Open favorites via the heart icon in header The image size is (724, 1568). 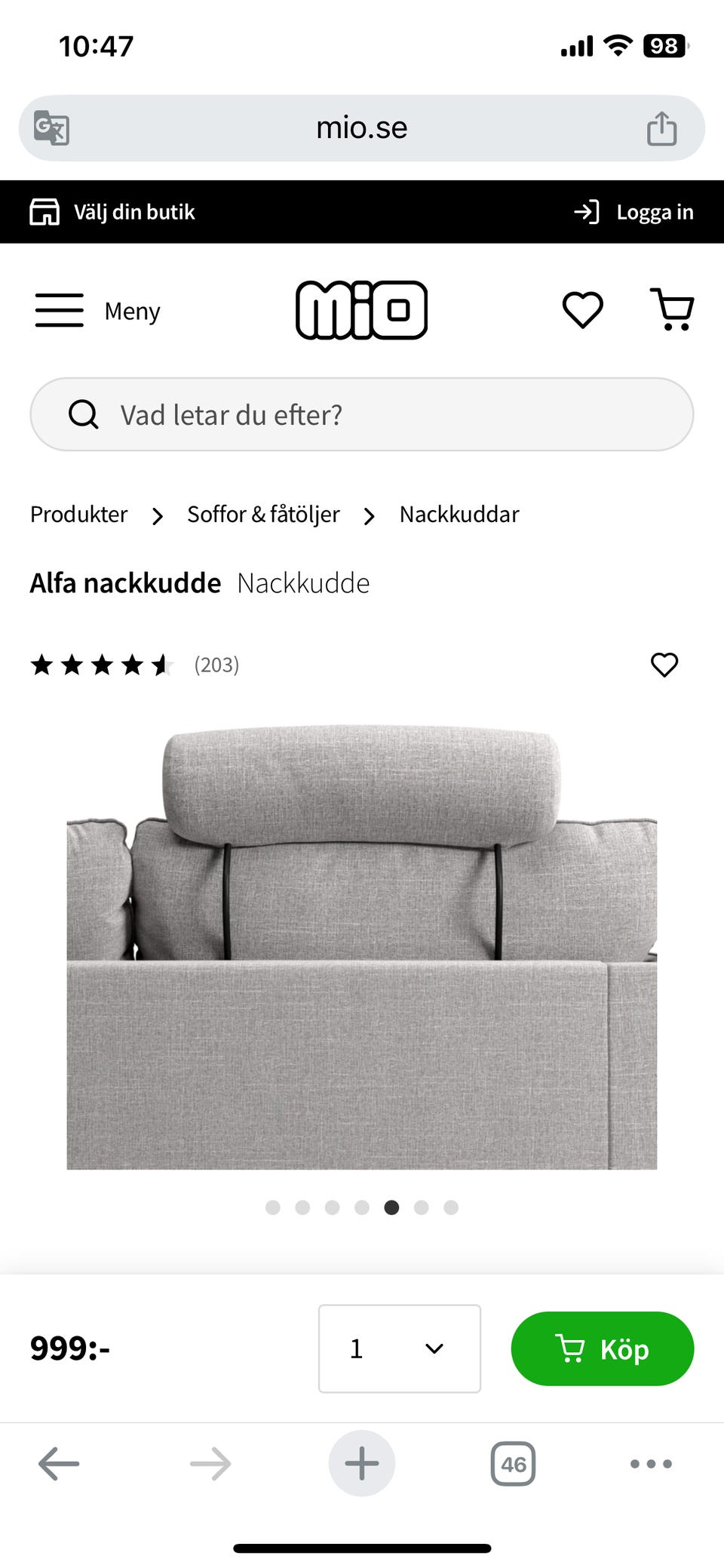tap(582, 310)
